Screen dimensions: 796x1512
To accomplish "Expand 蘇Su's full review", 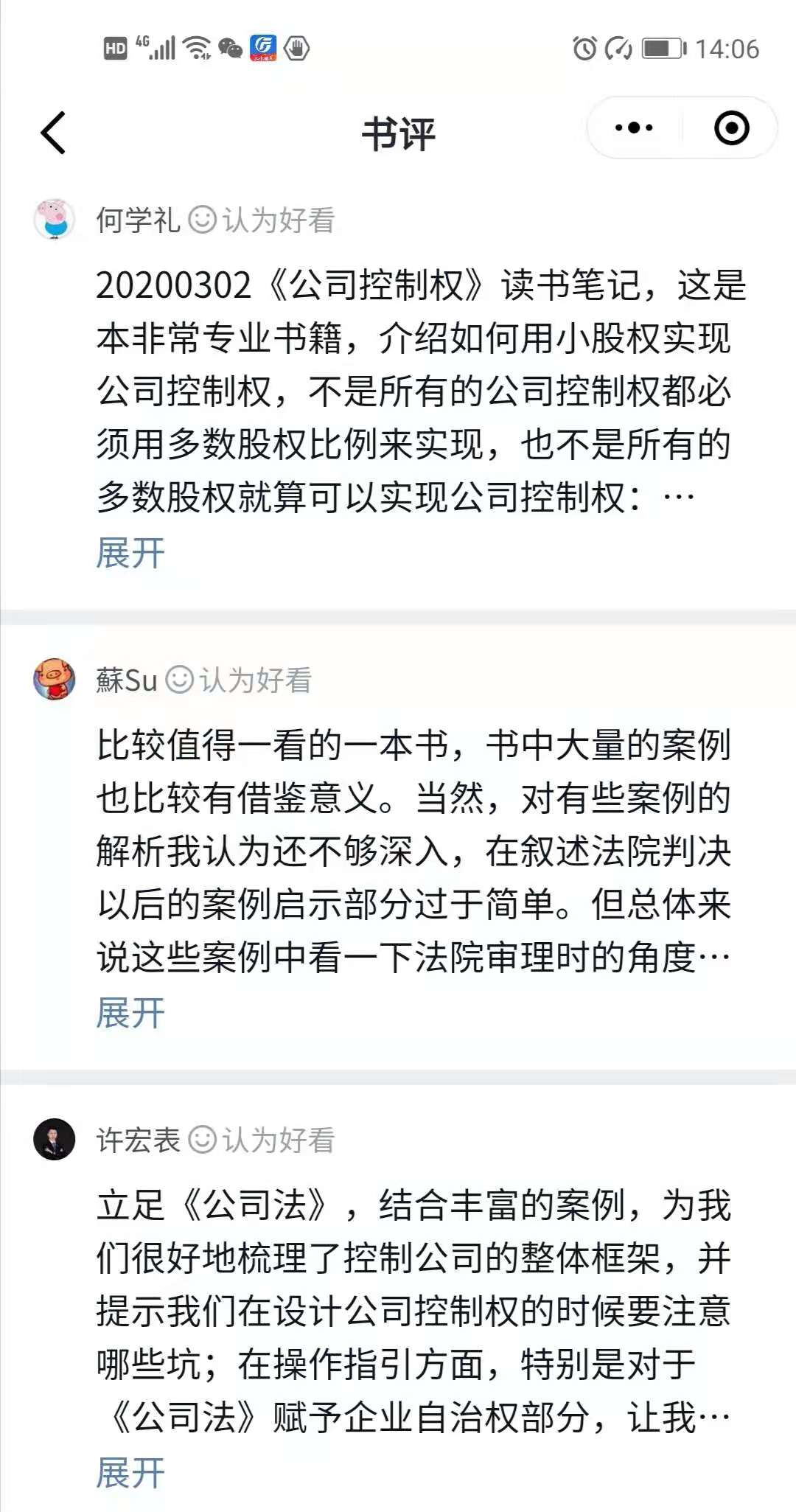I will tap(130, 1013).
